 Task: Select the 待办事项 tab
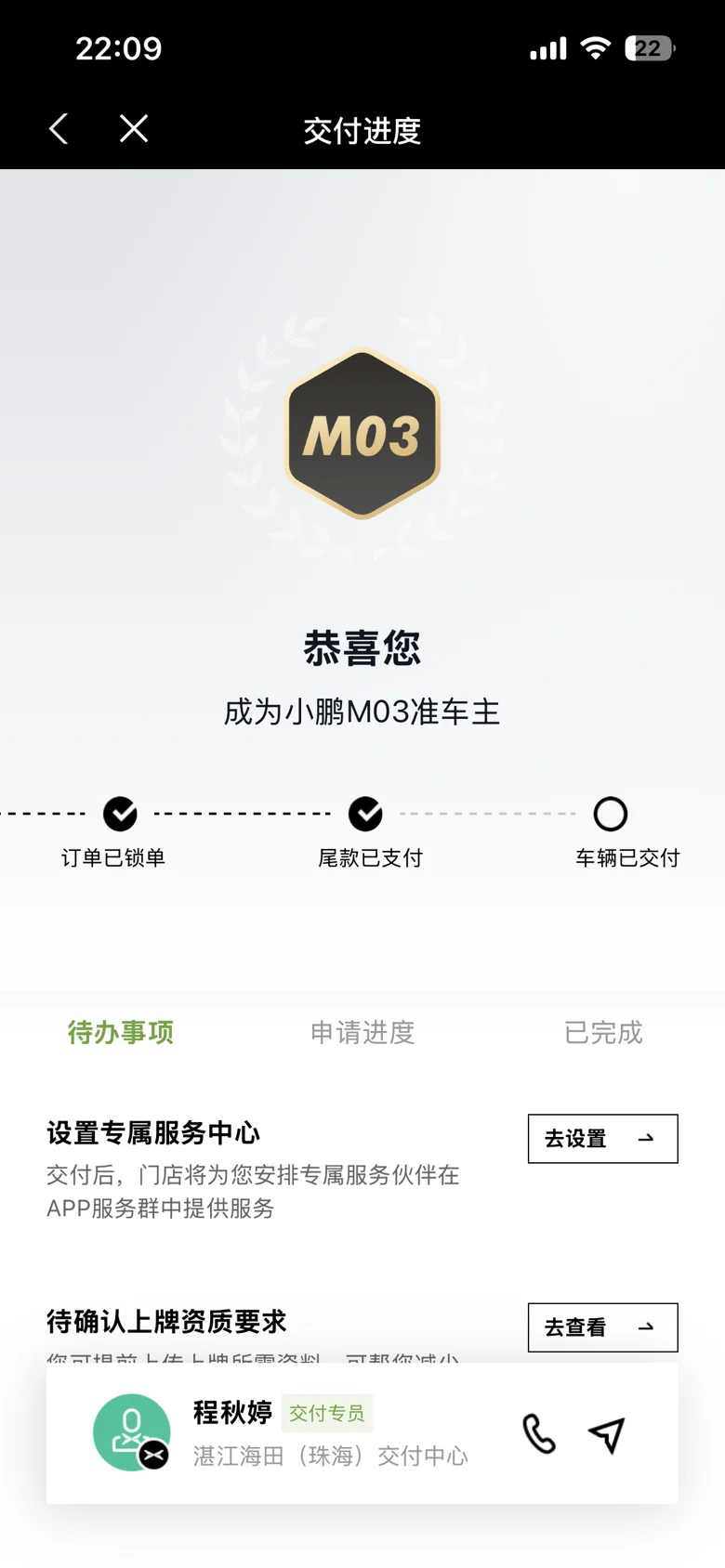(x=121, y=1032)
